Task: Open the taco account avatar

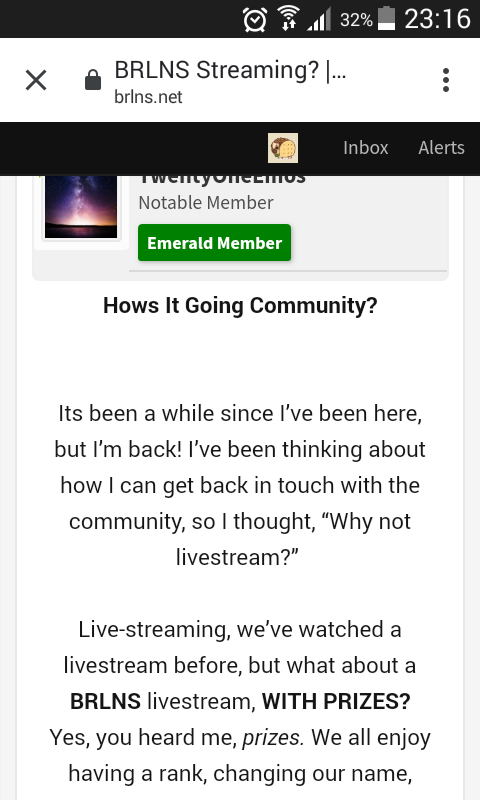Action: point(283,148)
